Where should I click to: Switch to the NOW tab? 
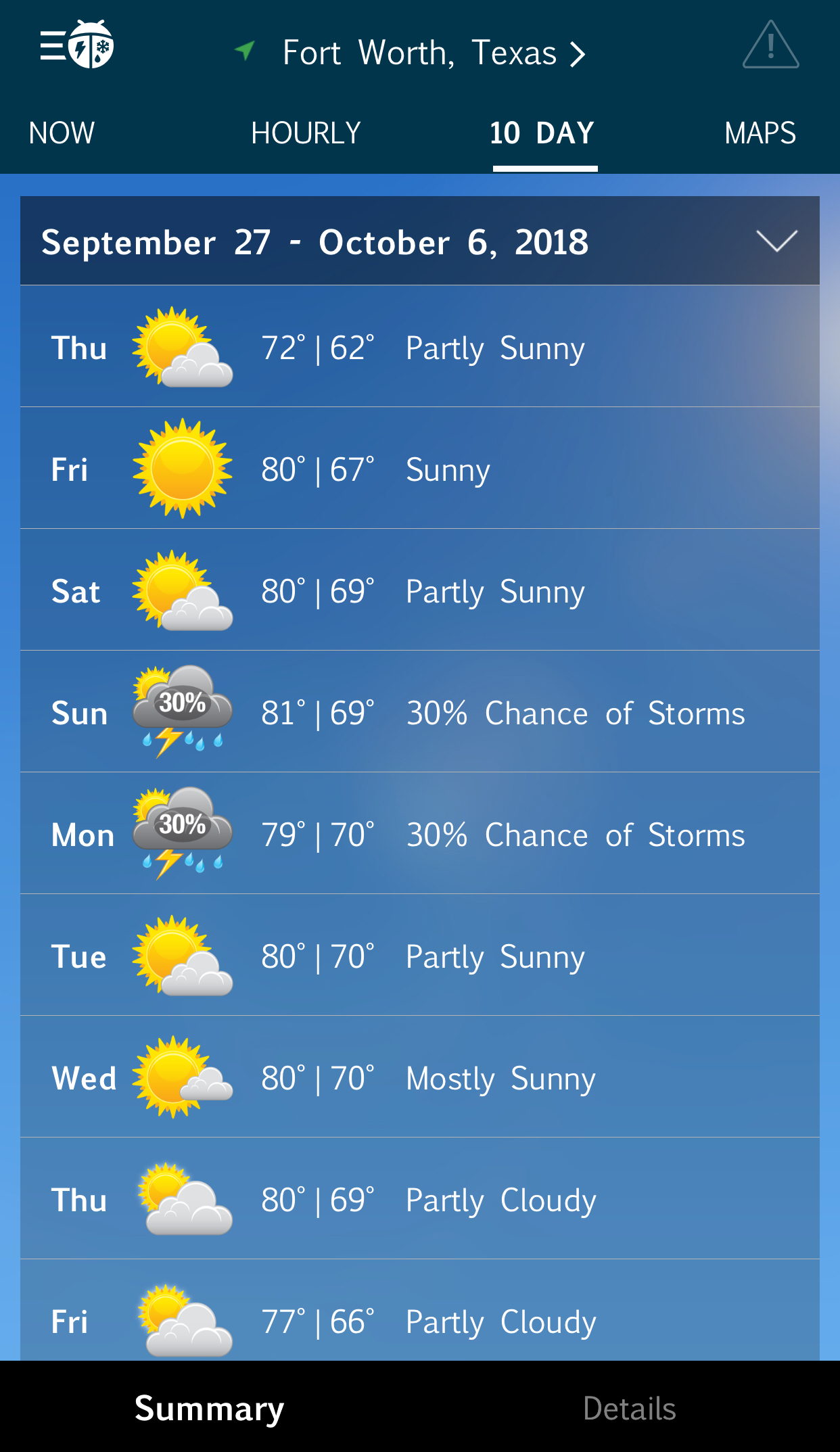[x=62, y=133]
